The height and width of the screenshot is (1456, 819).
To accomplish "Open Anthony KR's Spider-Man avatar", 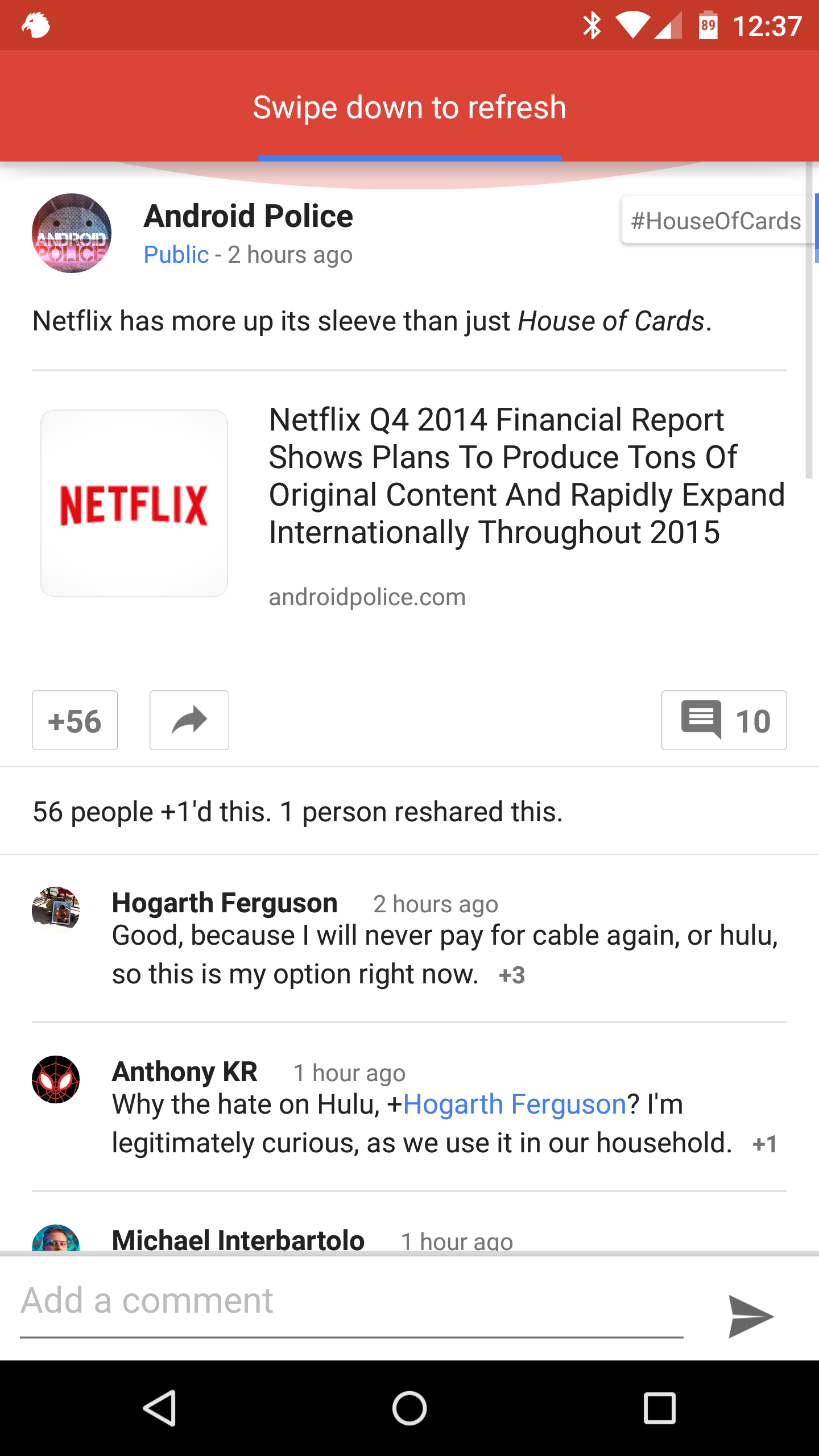I will click(56, 1079).
